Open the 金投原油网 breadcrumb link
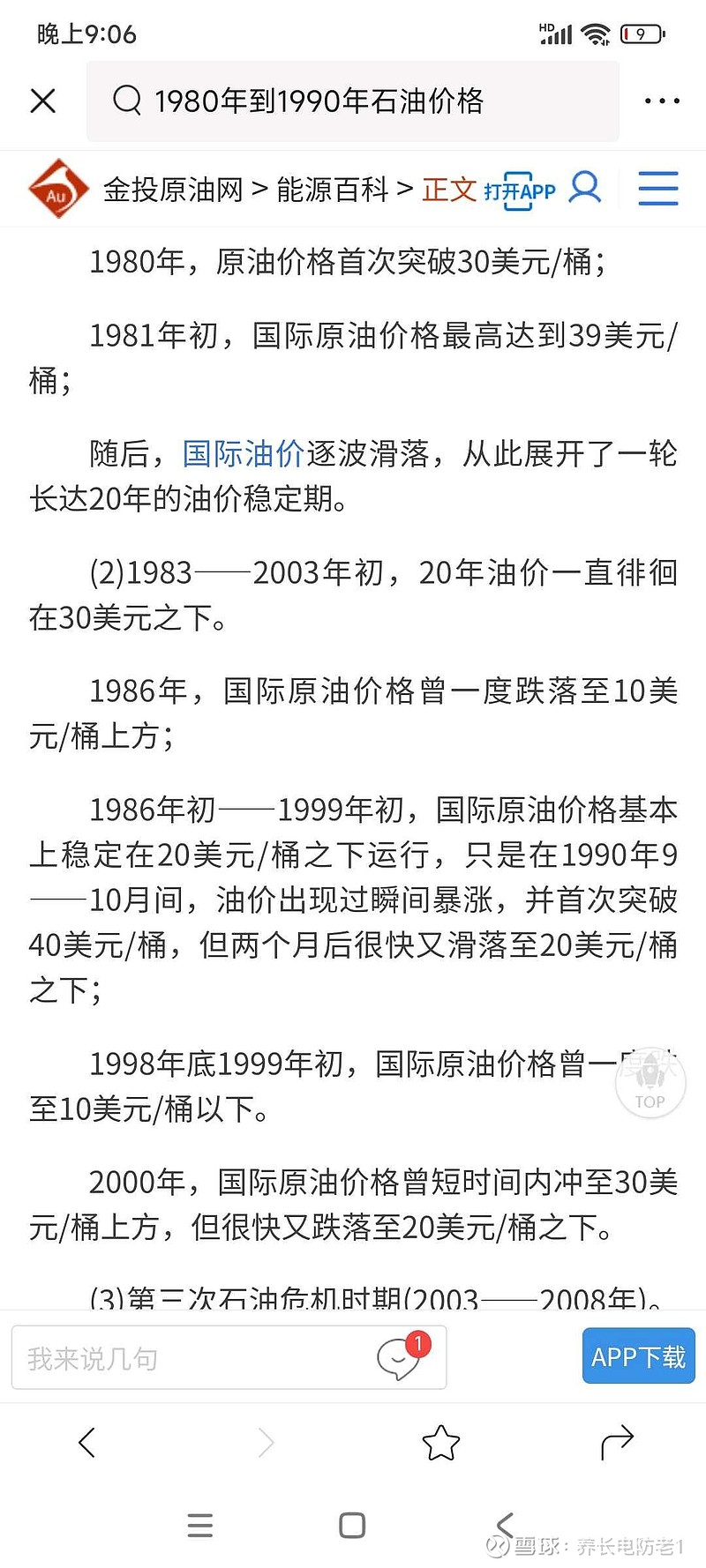 (173, 190)
